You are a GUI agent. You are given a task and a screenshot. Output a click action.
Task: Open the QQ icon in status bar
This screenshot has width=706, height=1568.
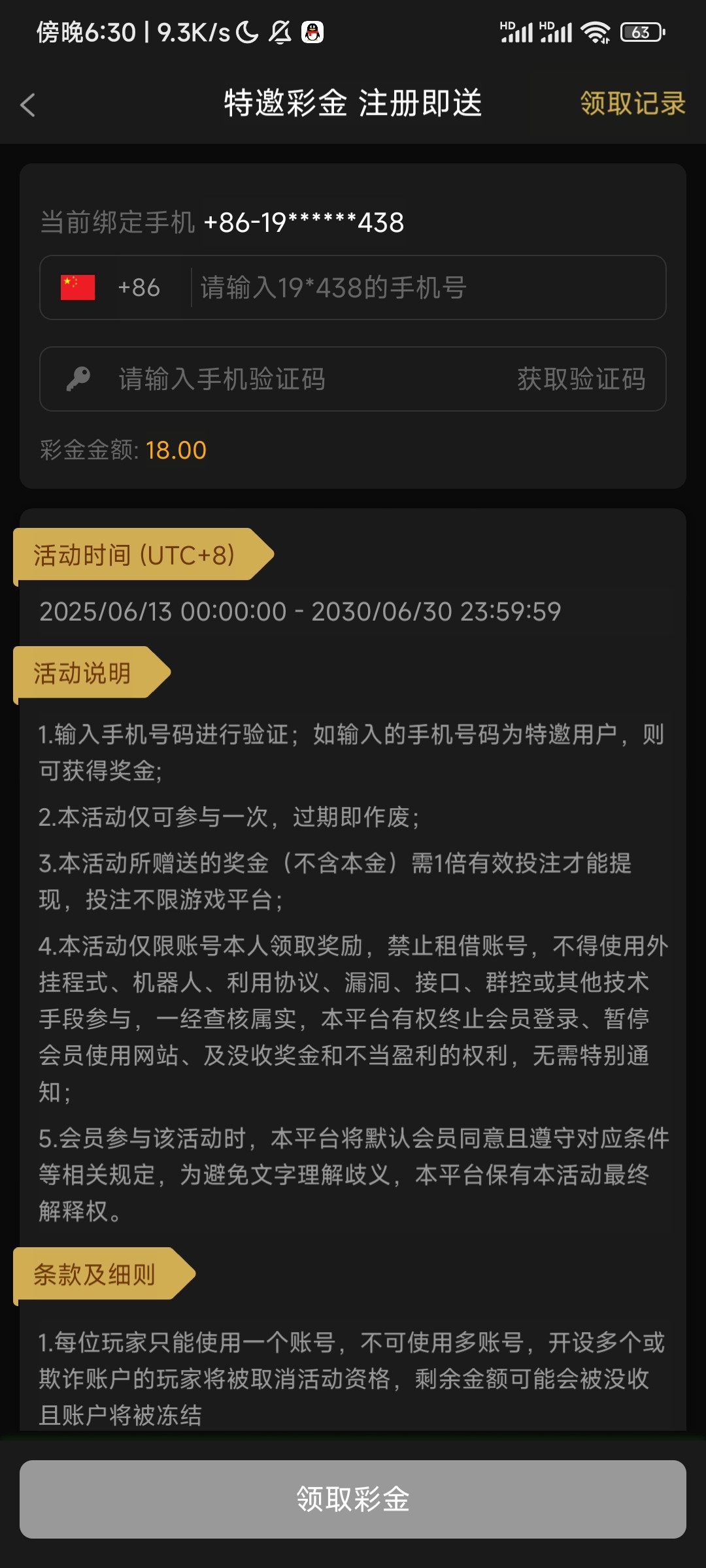click(x=312, y=31)
